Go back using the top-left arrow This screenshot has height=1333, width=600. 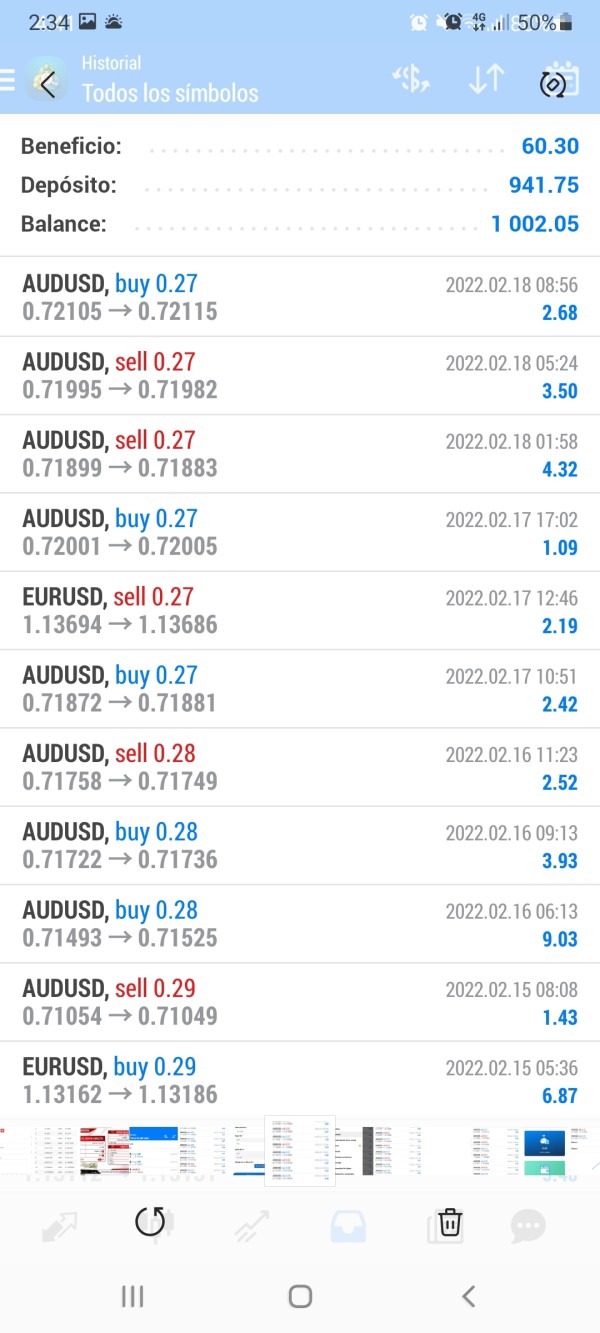47,83
